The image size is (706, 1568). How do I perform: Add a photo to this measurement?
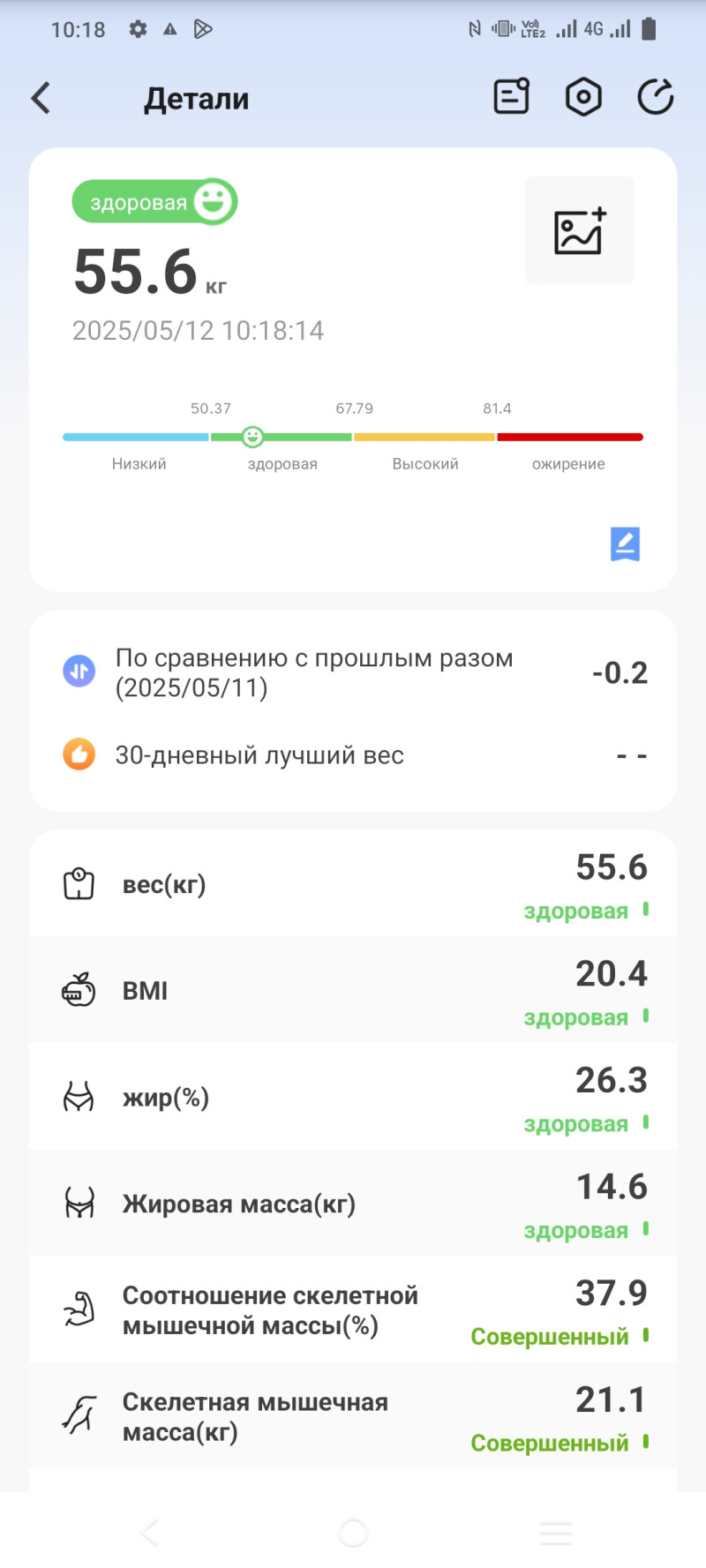pos(580,231)
